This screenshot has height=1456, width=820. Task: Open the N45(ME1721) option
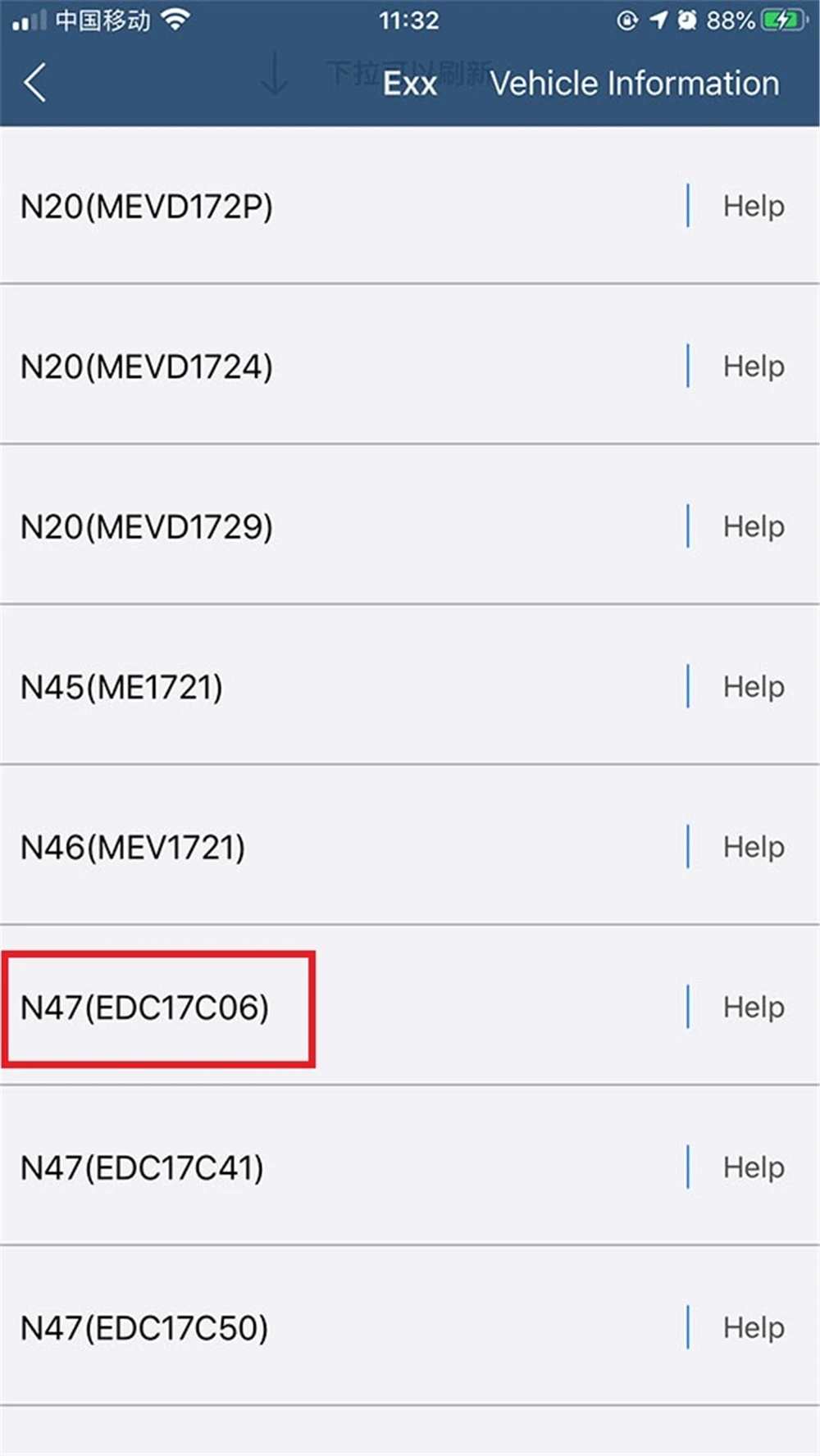[121, 687]
